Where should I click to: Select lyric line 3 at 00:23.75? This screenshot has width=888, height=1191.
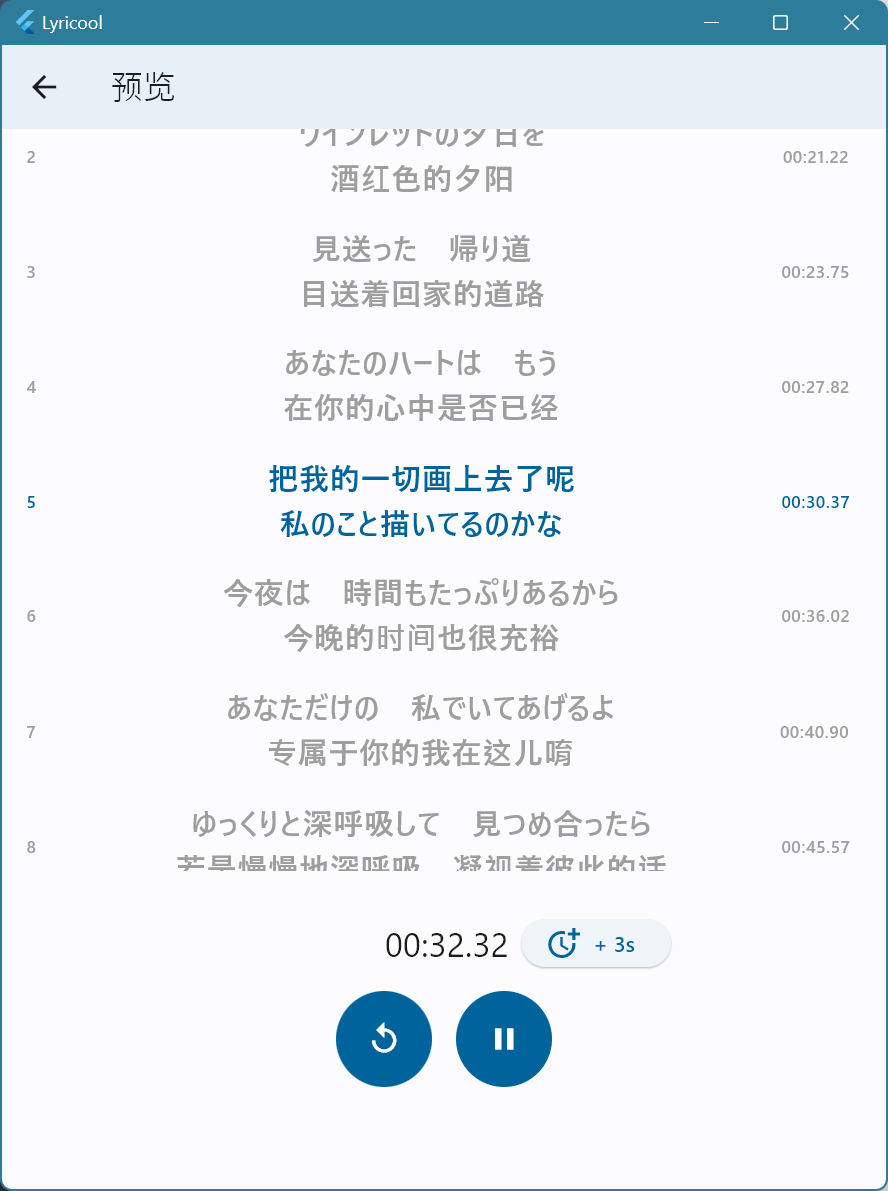422,272
